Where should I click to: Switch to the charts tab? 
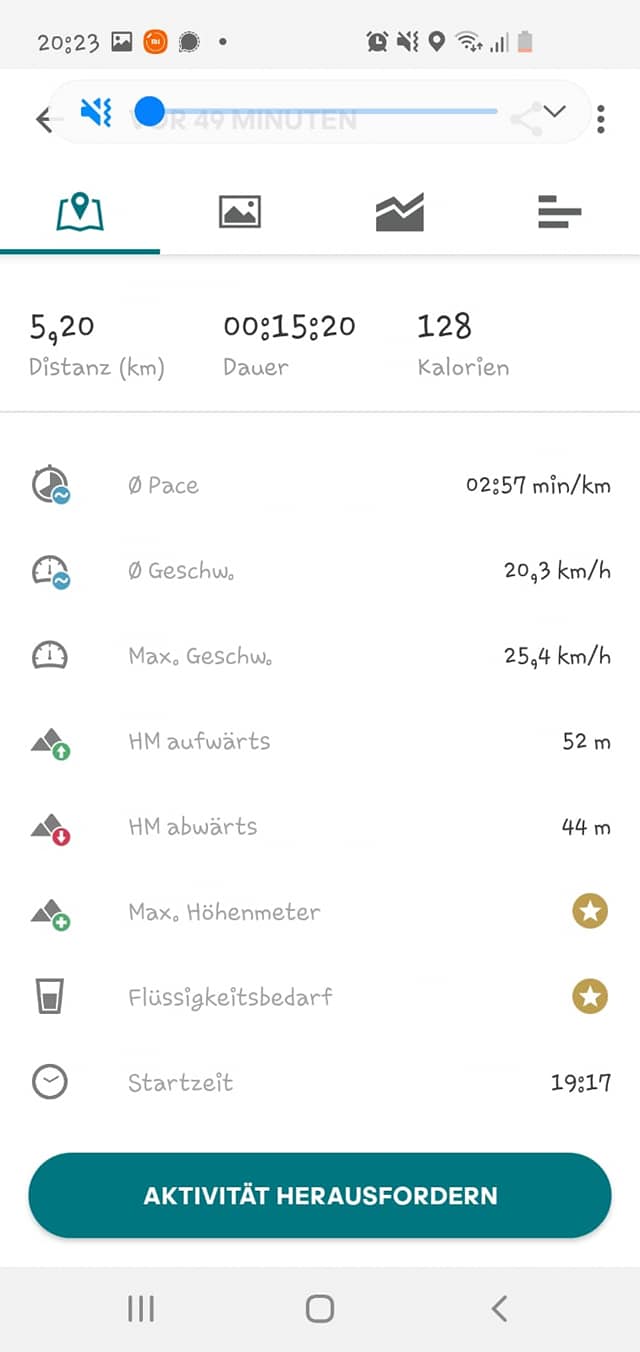[x=400, y=212]
